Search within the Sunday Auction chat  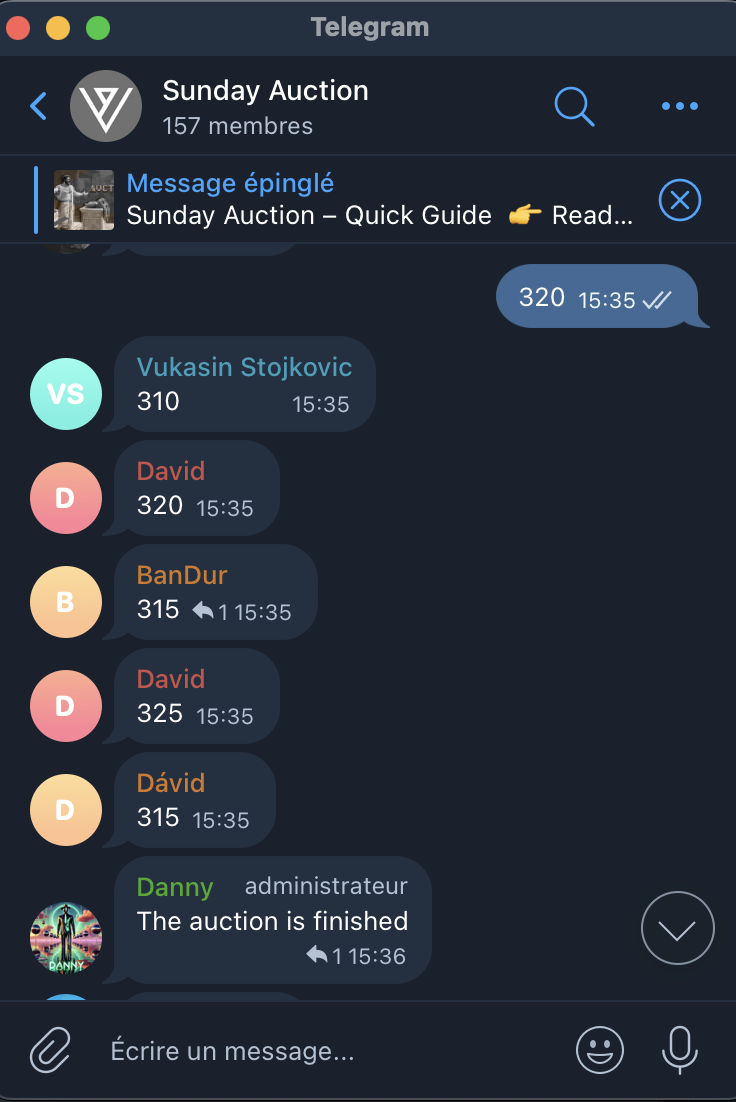574,105
